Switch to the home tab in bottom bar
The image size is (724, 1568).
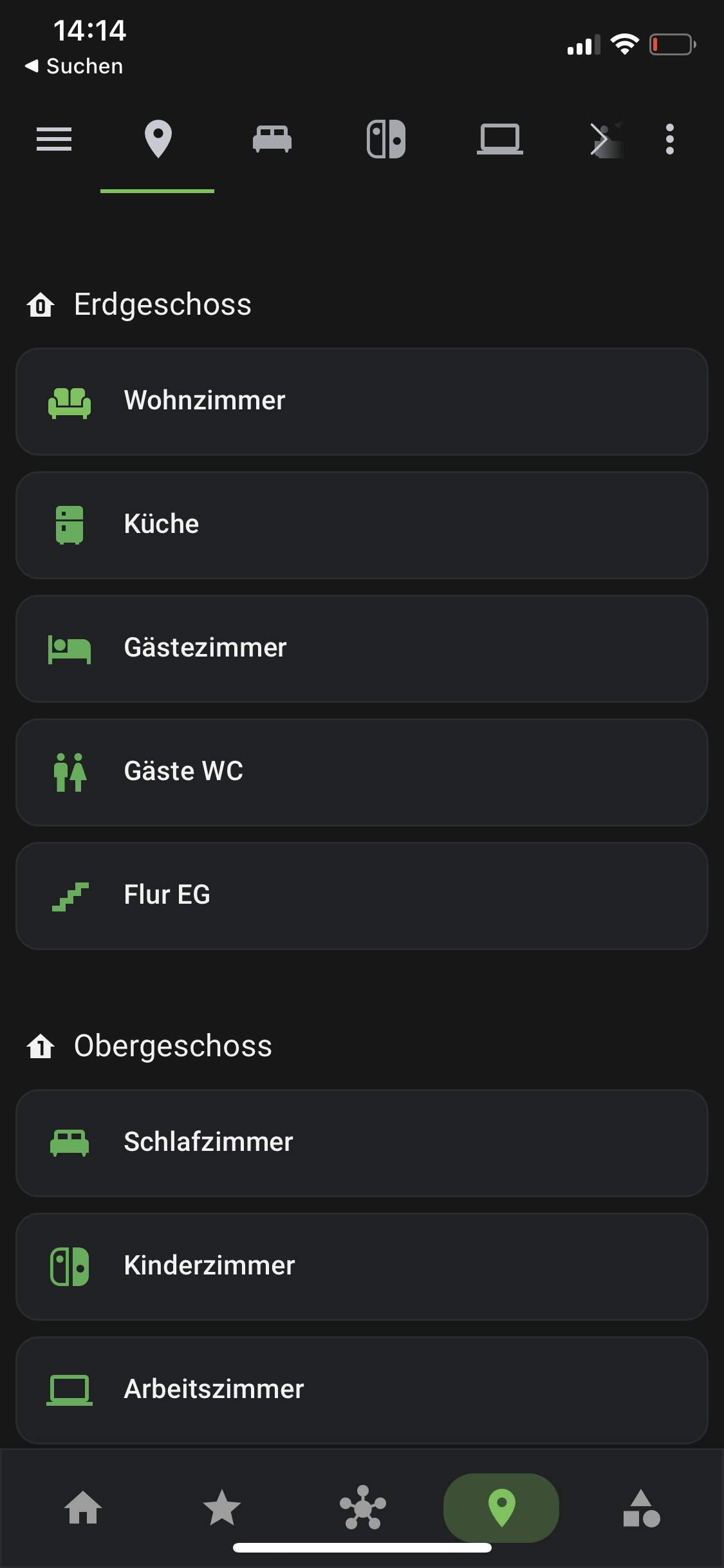[x=83, y=1507]
